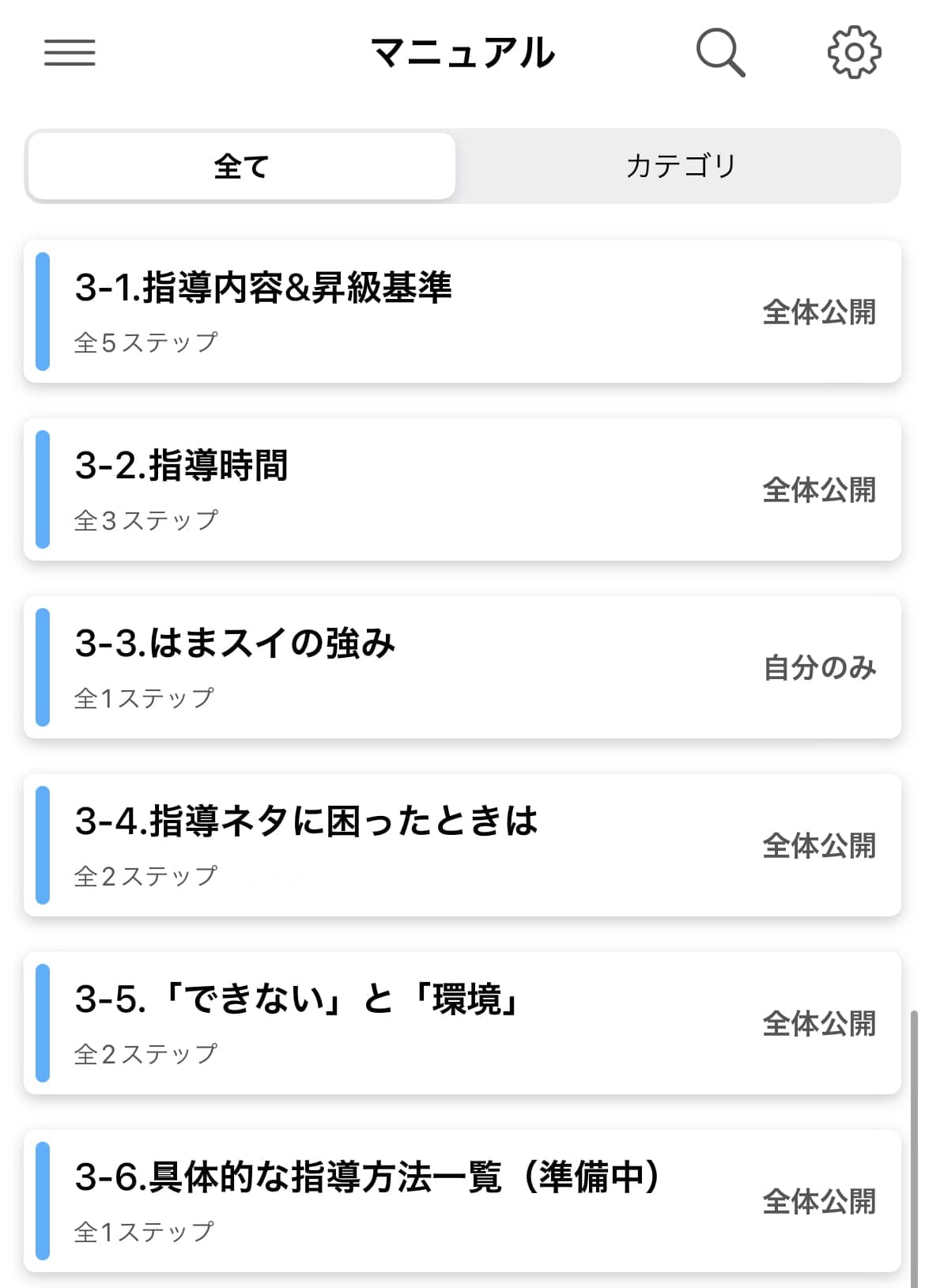The image size is (925, 1288).
Task: Open the search magnifier icon
Action: (719, 53)
